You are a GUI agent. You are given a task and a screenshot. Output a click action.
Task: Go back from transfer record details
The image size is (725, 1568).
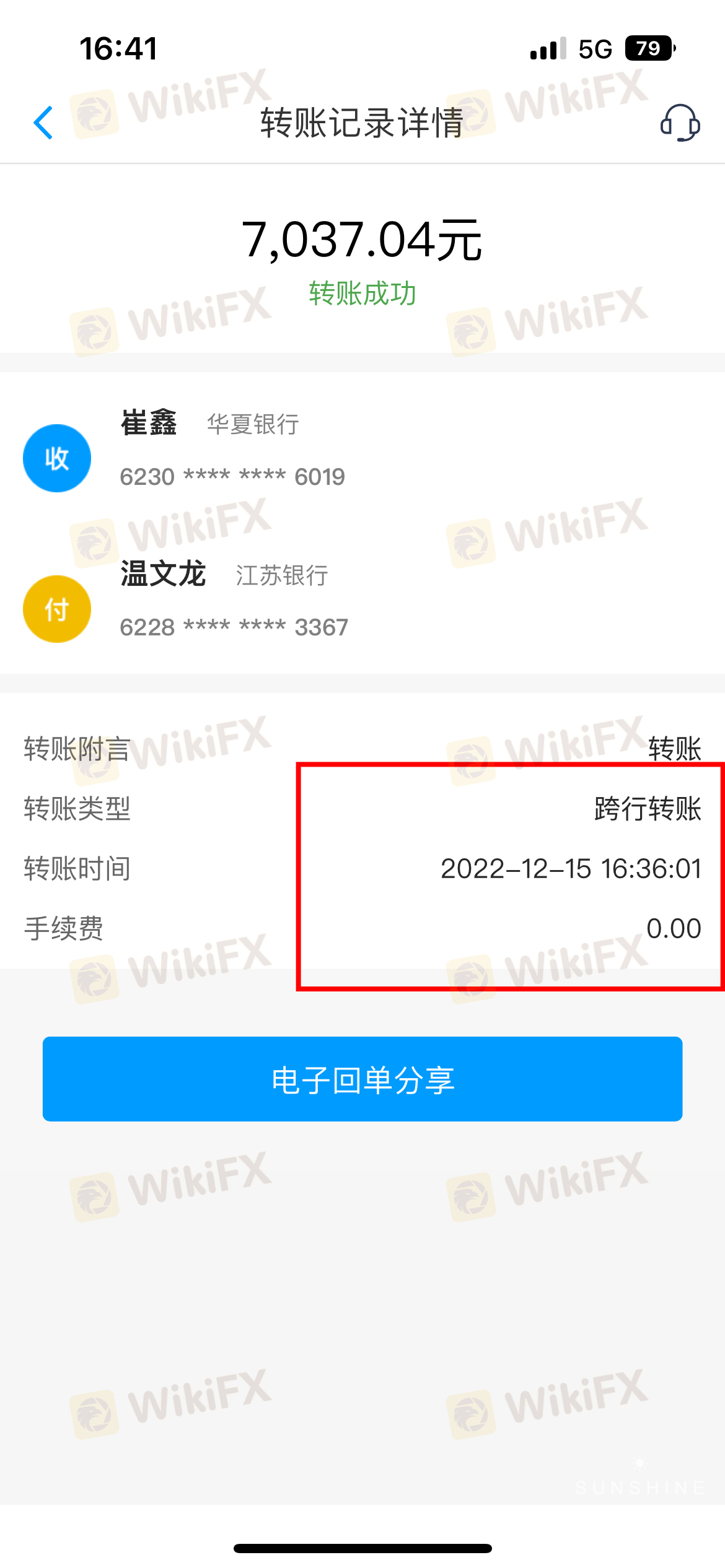(x=43, y=123)
